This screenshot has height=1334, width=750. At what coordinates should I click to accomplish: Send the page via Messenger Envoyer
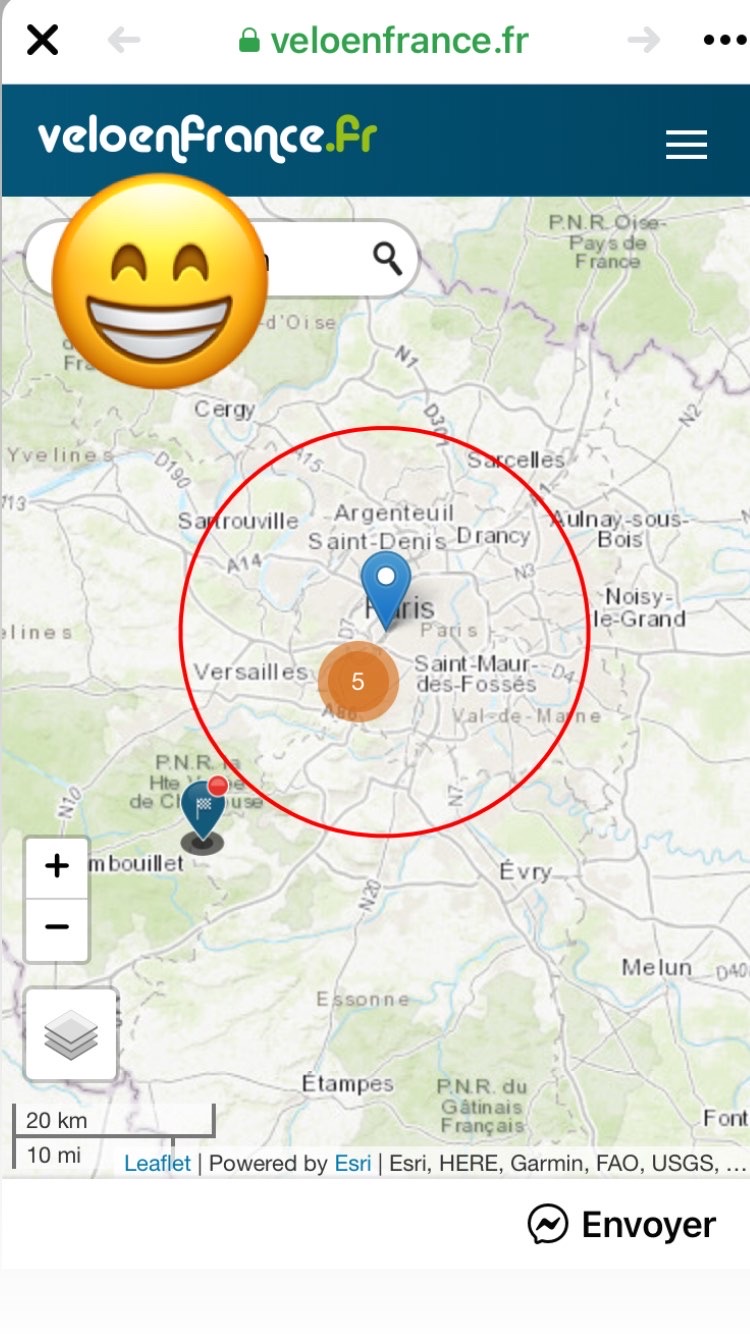tap(622, 1224)
